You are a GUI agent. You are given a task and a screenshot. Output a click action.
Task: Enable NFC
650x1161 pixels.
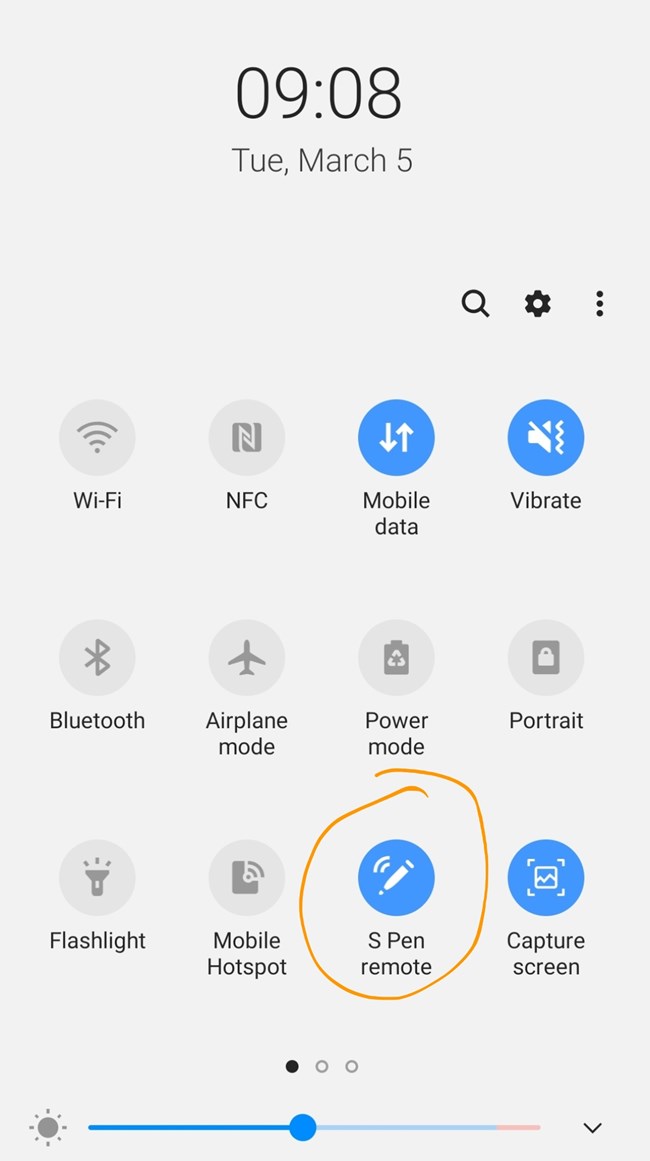(x=247, y=438)
